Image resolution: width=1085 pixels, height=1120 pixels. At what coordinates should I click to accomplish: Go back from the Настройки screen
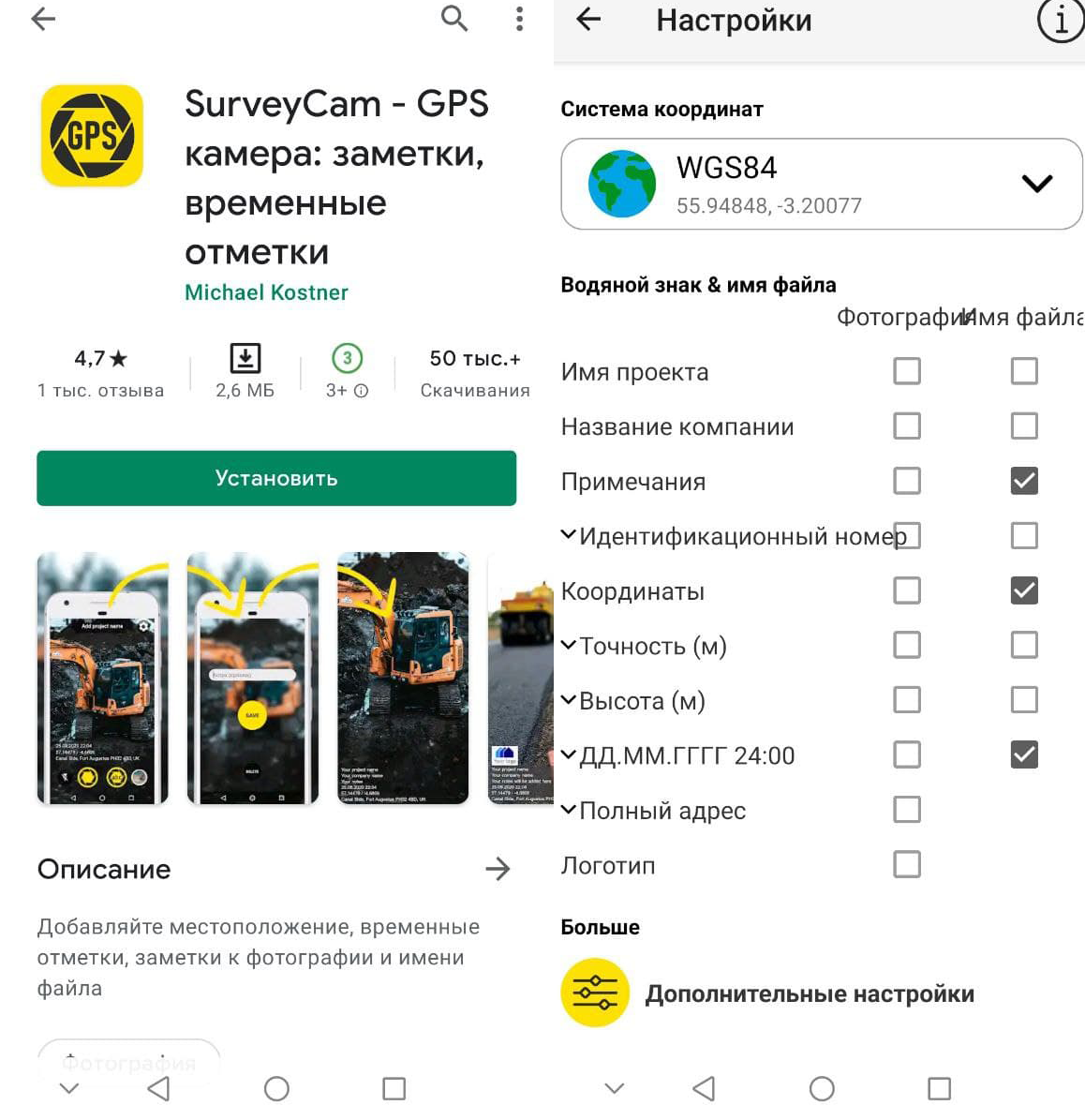point(588,20)
